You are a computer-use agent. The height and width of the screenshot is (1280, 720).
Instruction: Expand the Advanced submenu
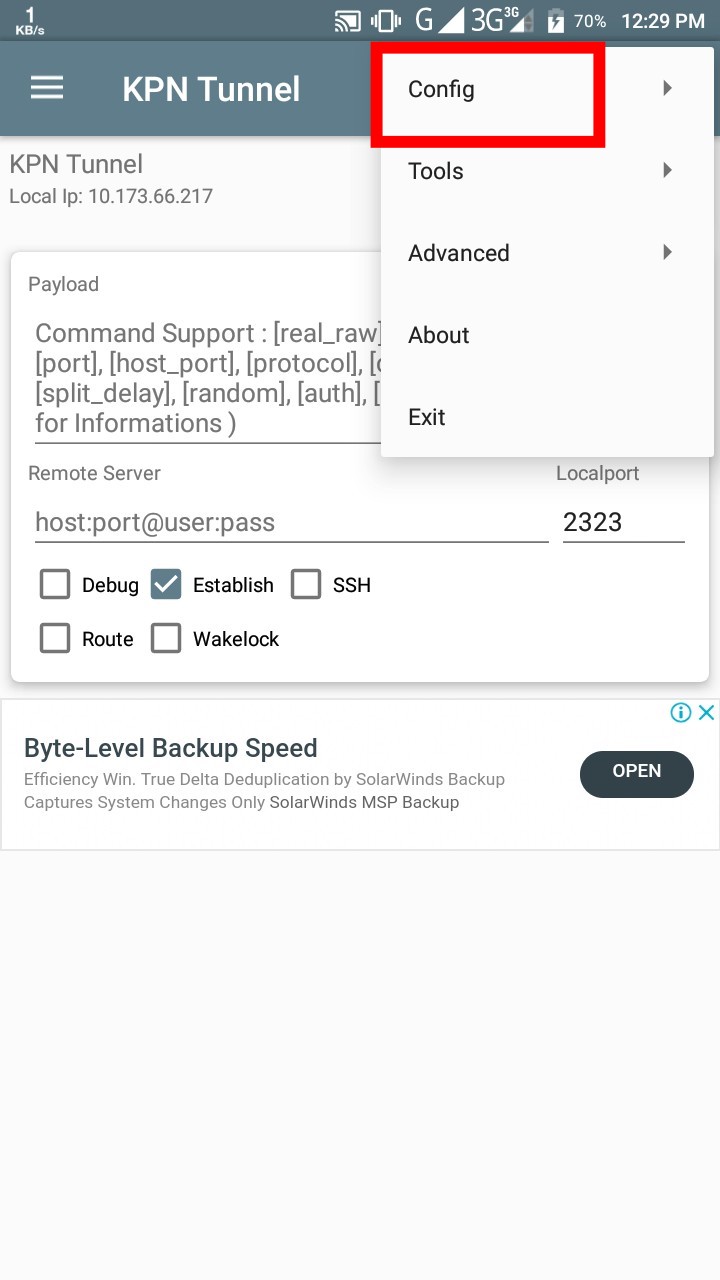point(540,253)
